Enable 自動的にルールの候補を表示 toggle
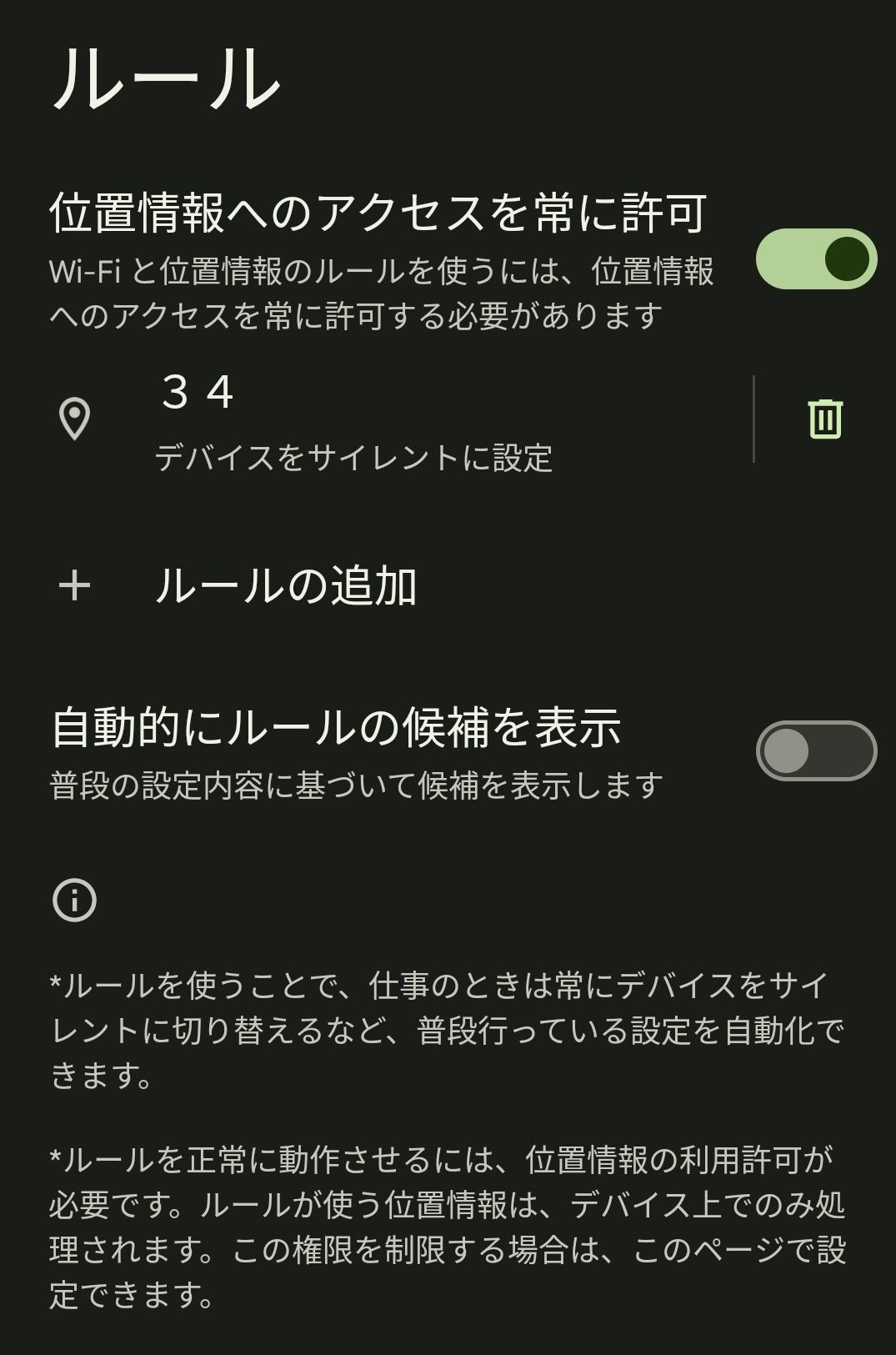Image resolution: width=896 pixels, height=1355 pixels. 816,750
